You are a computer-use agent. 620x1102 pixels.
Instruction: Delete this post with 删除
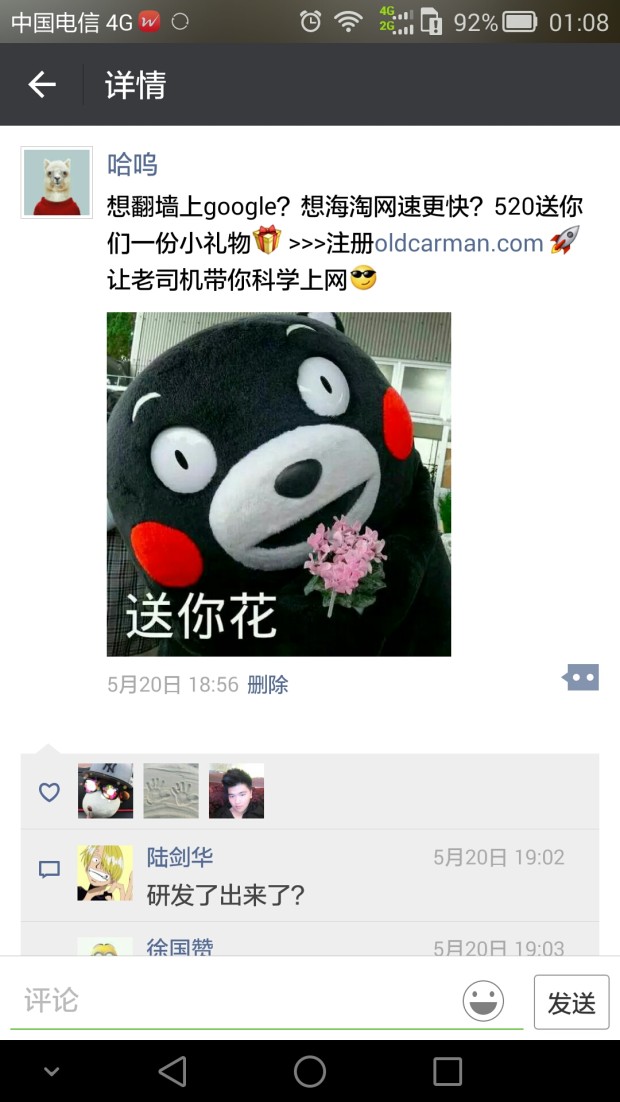(268, 685)
